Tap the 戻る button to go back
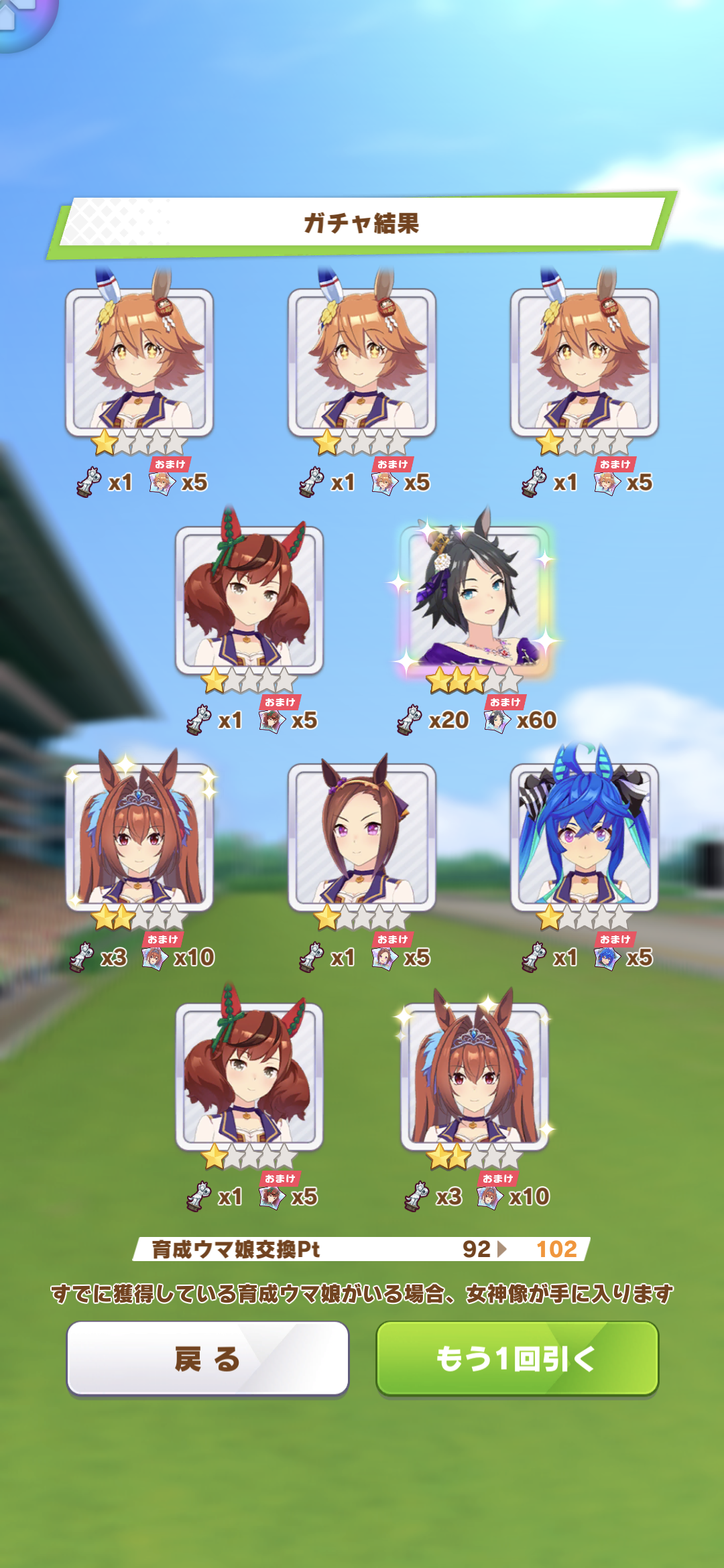Image resolution: width=724 pixels, height=1568 pixels. coord(208,1358)
